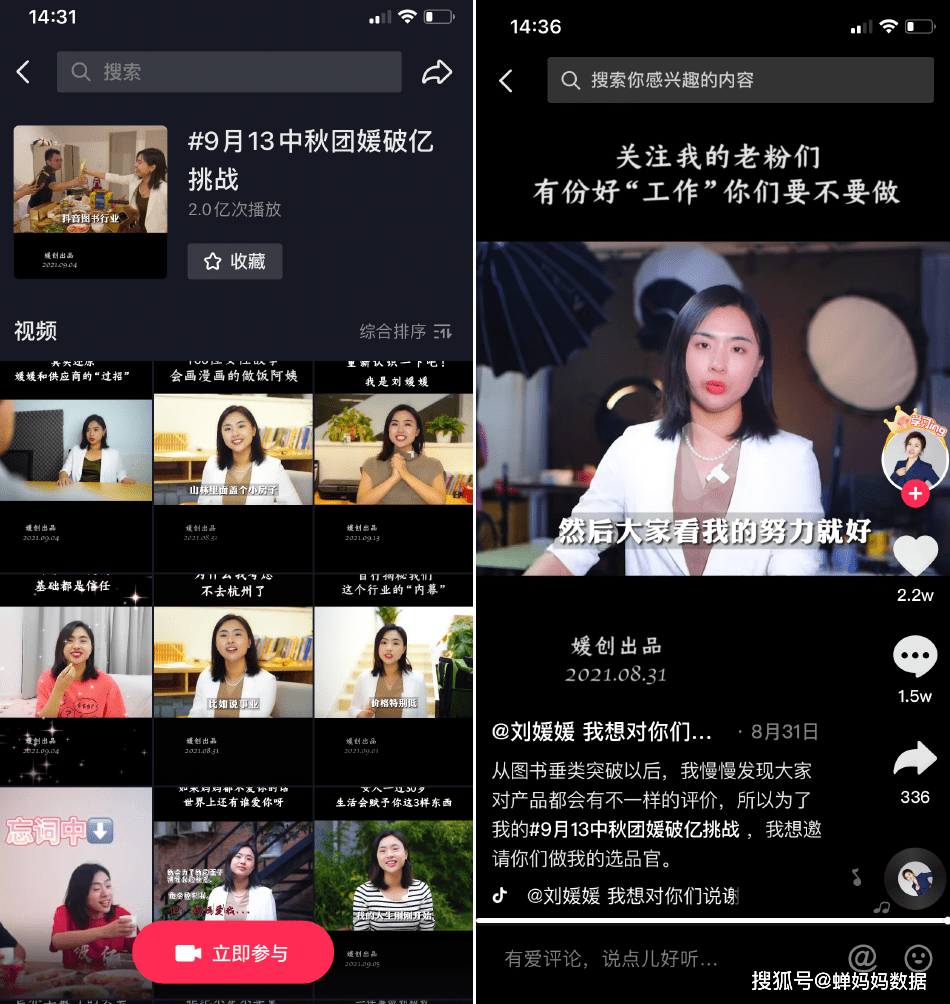This screenshot has width=950, height=1004.
Task: Open the 综合排序 sort options
Action: click(405, 331)
